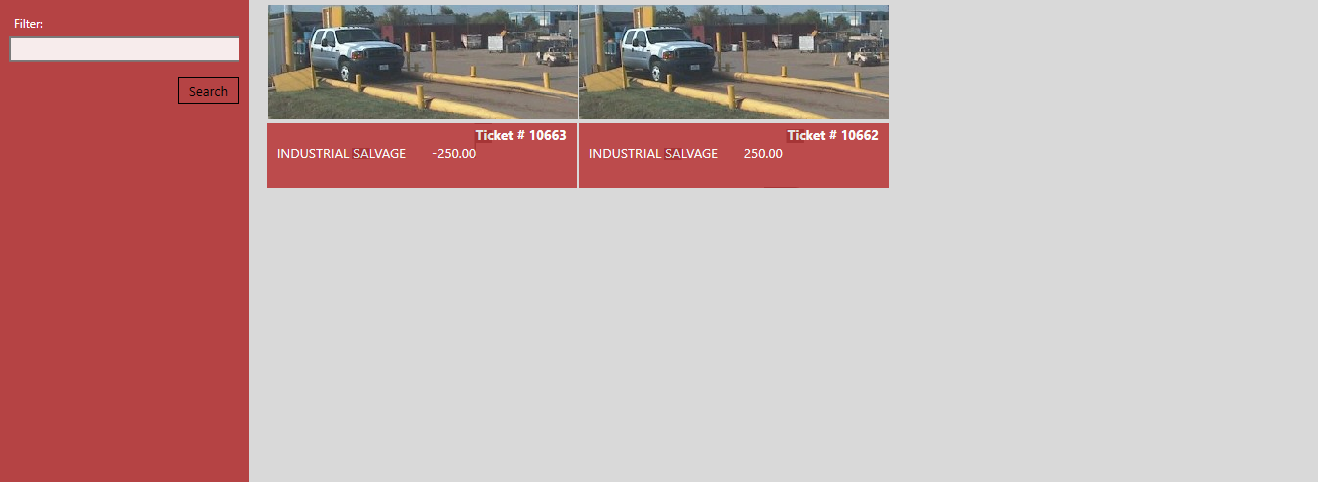Viewport: 1318px width, 482px height.
Task: Tap the Search button
Action: 208,91
